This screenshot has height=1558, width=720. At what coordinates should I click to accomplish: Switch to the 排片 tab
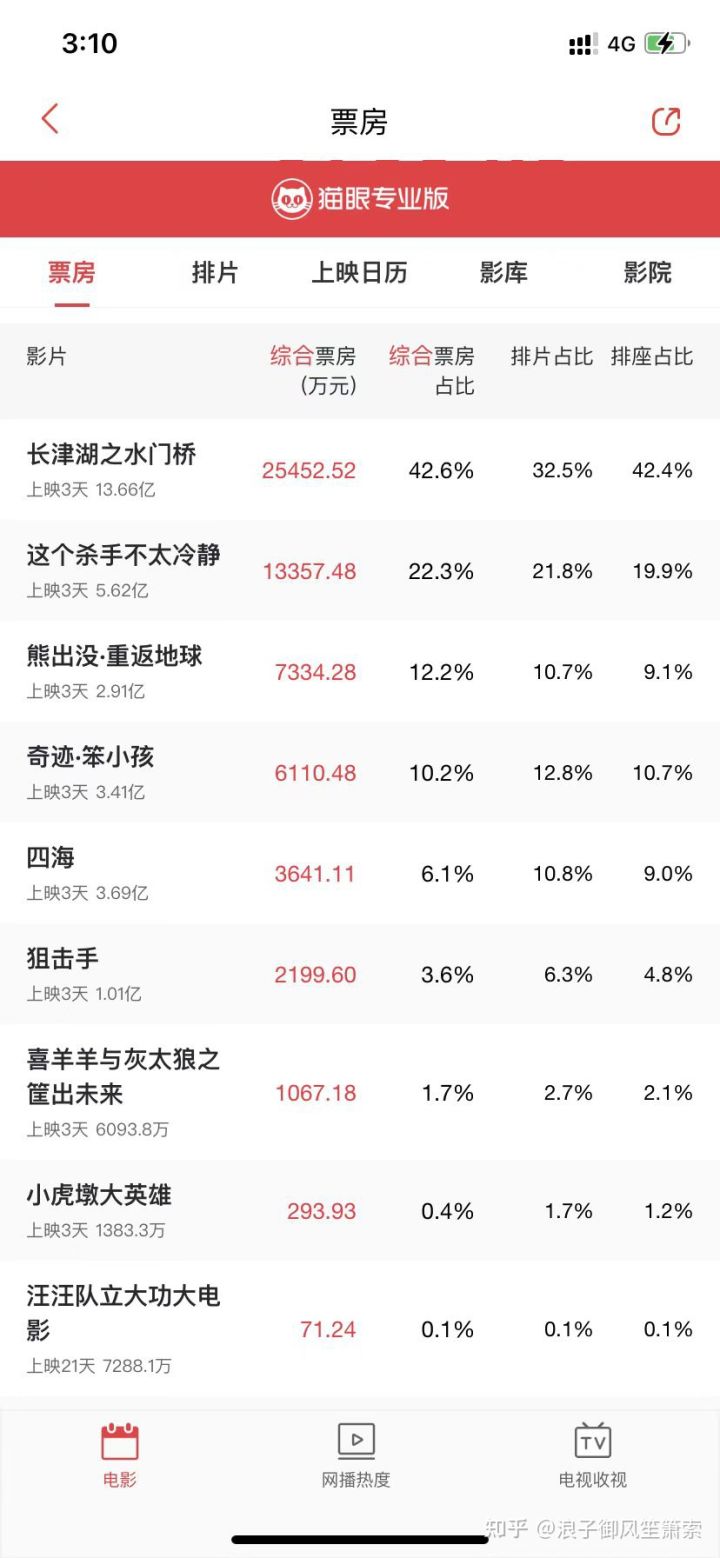[215, 272]
